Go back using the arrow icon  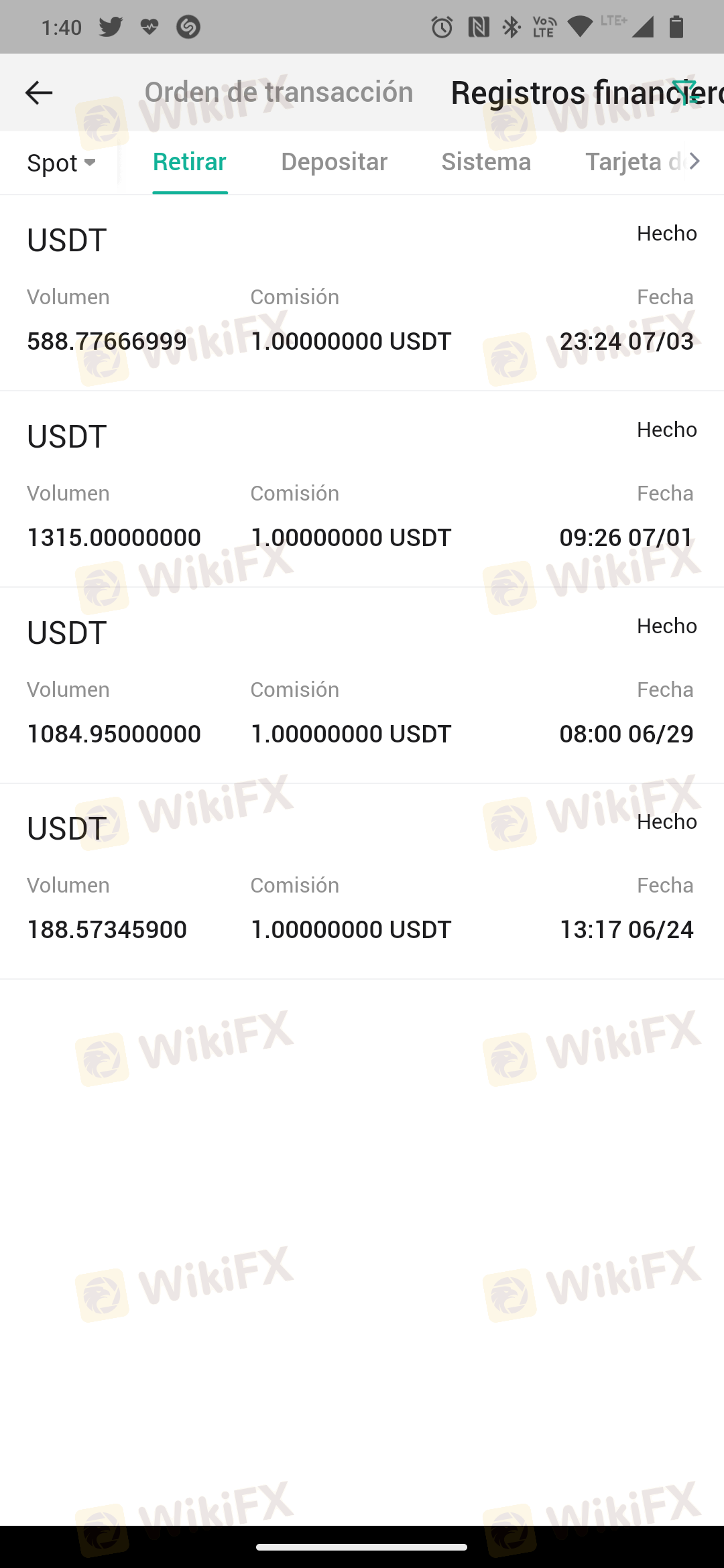[x=38, y=92]
